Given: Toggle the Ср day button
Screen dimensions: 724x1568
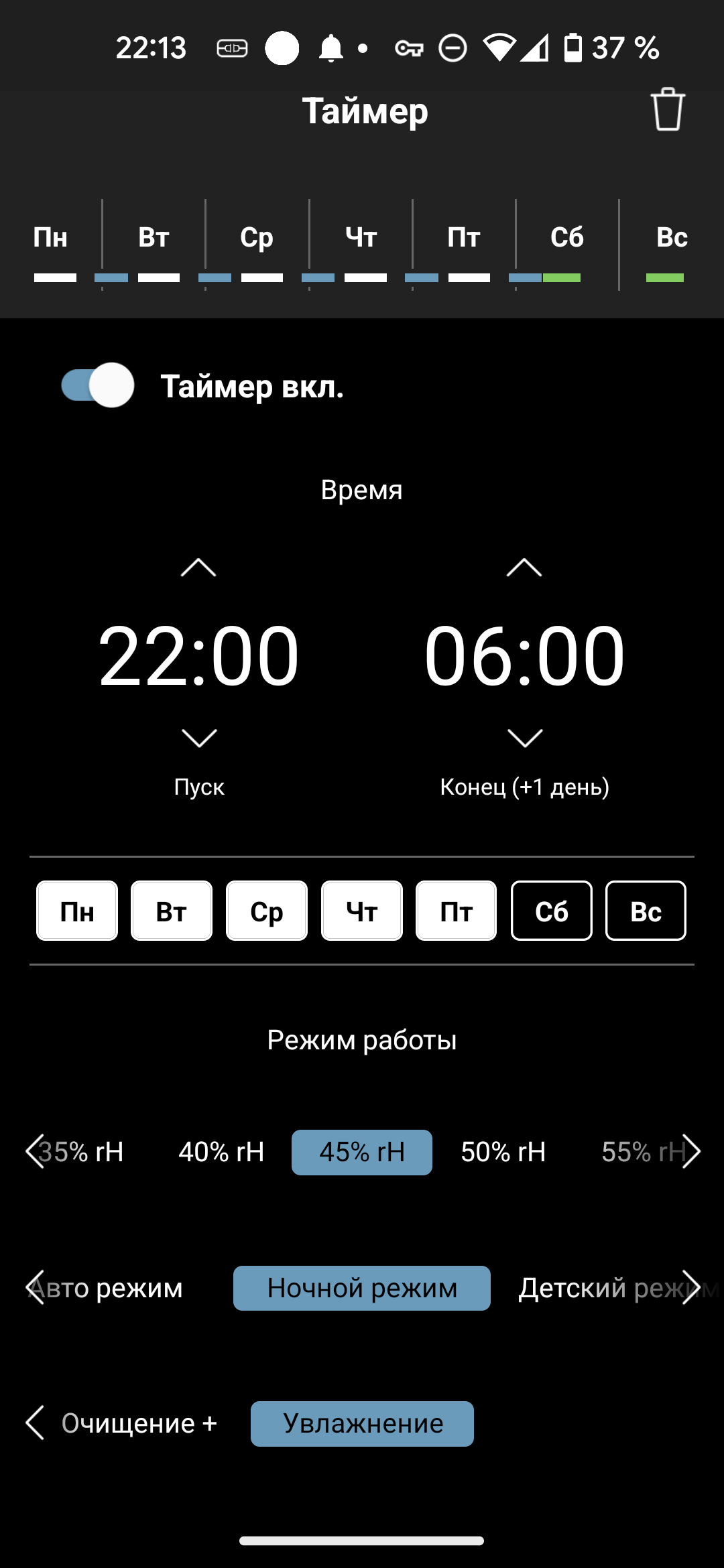Looking at the screenshot, I should tap(267, 911).
